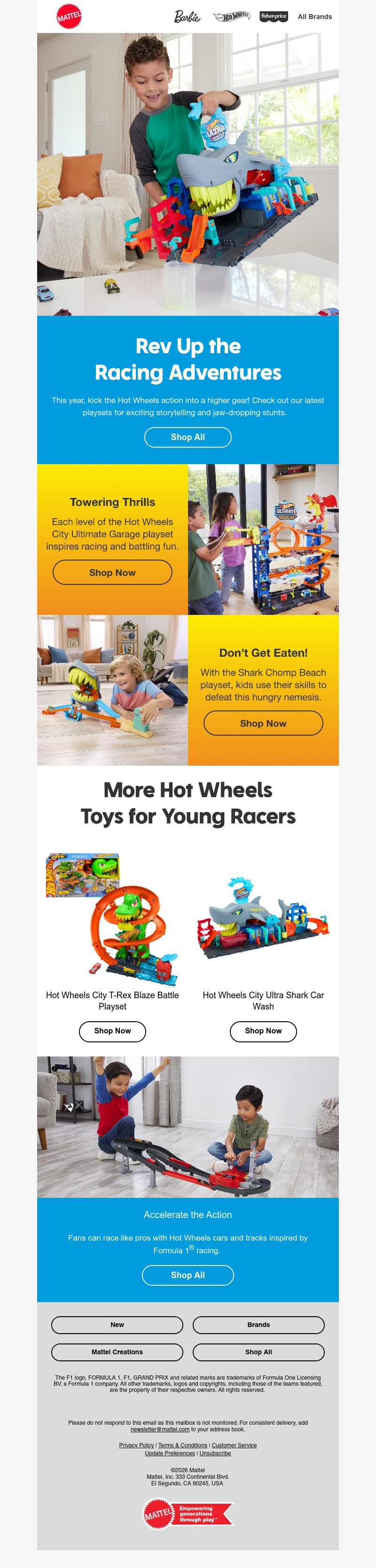Image resolution: width=376 pixels, height=1568 pixels.
Task: Open the footer Shop All button
Action: (258, 1352)
